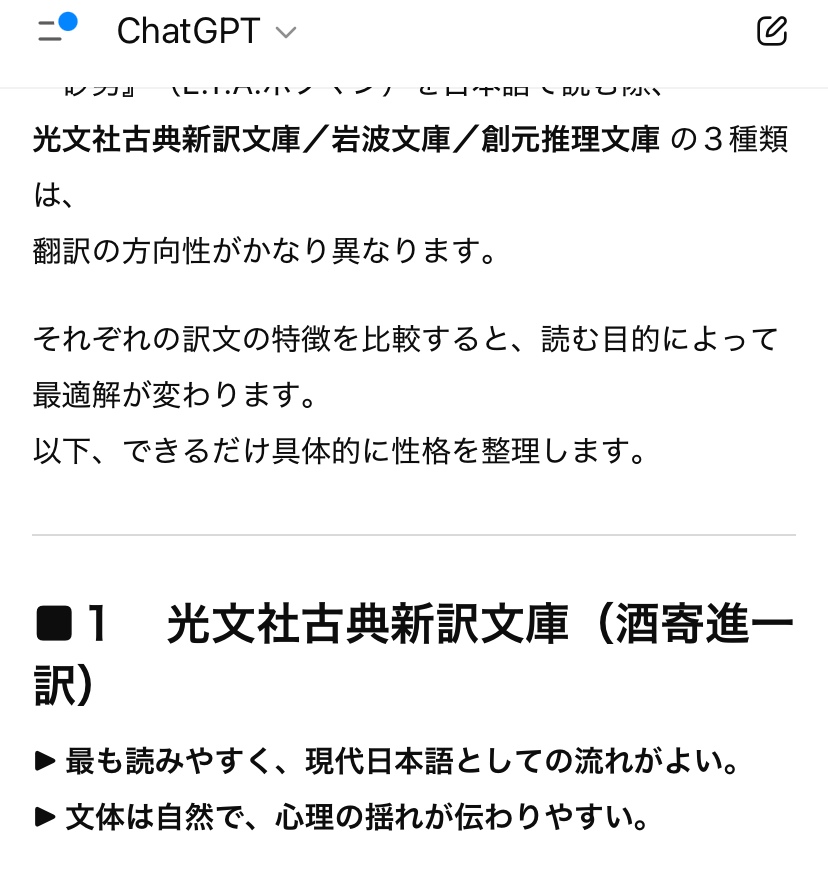The image size is (828, 872).
Task: Open the sidebar menu
Action: (x=54, y=31)
